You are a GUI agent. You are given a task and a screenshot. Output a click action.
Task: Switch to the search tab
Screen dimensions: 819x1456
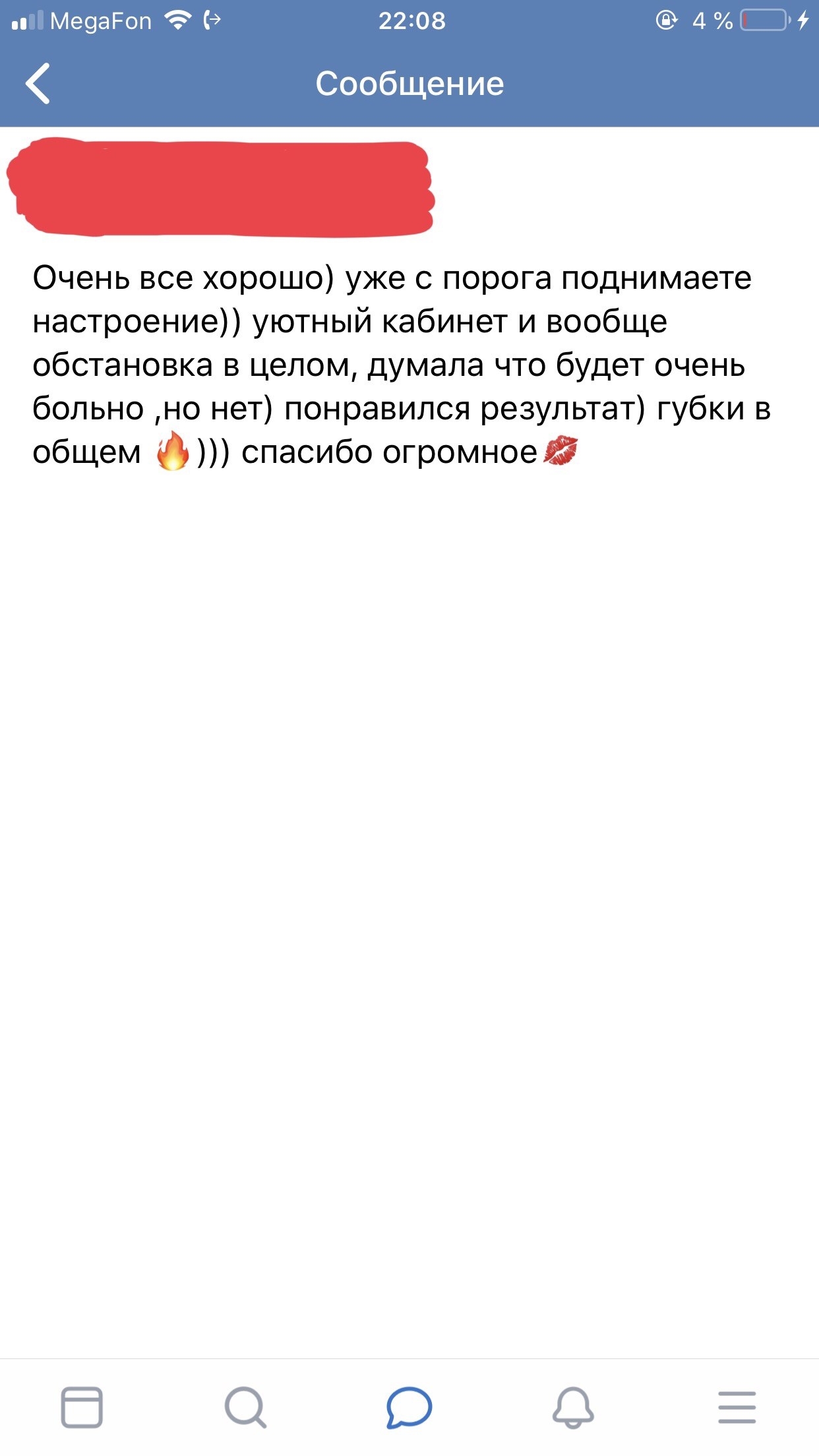tap(245, 1407)
